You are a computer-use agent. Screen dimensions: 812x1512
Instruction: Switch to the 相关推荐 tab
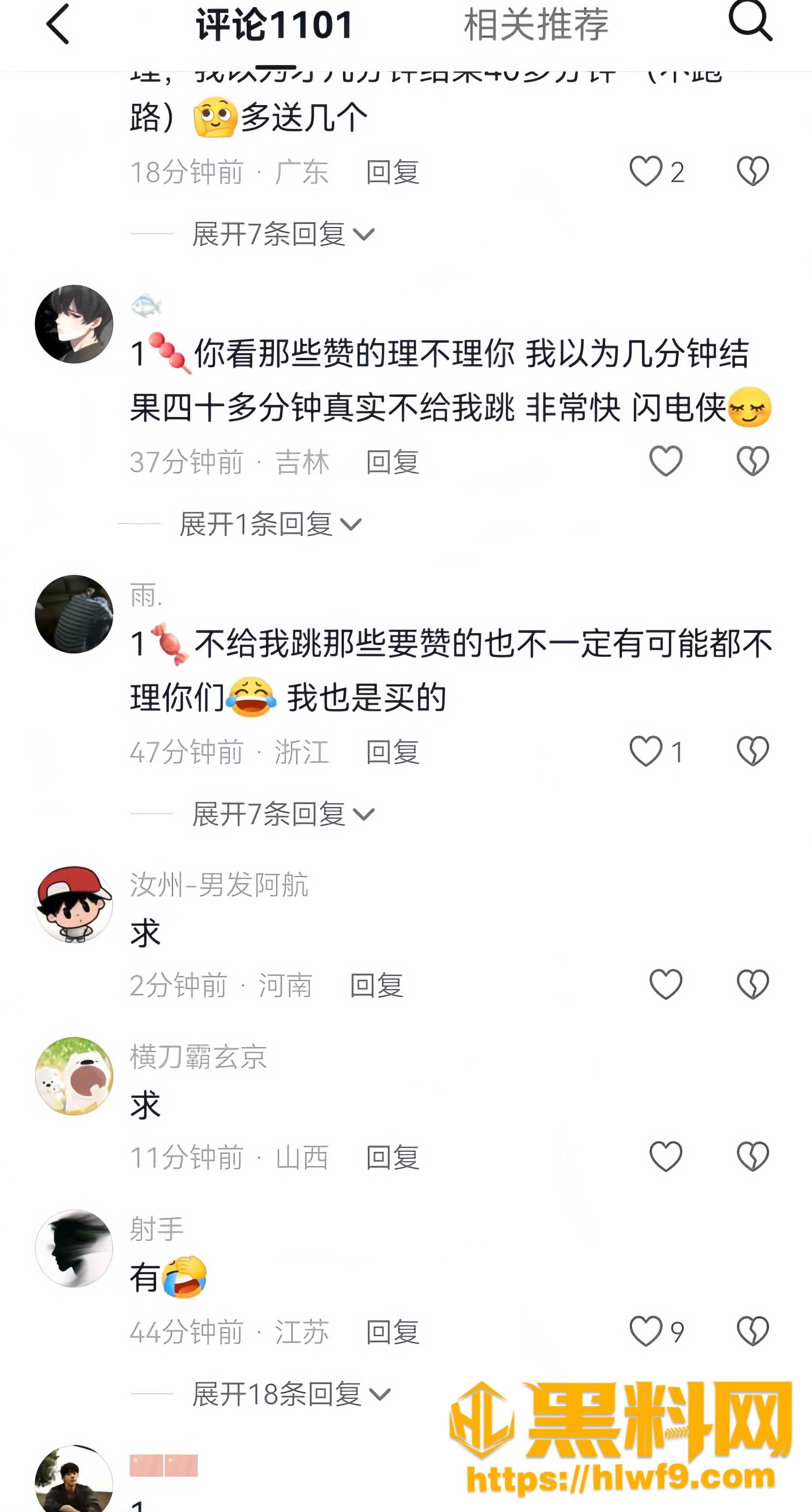(x=536, y=25)
